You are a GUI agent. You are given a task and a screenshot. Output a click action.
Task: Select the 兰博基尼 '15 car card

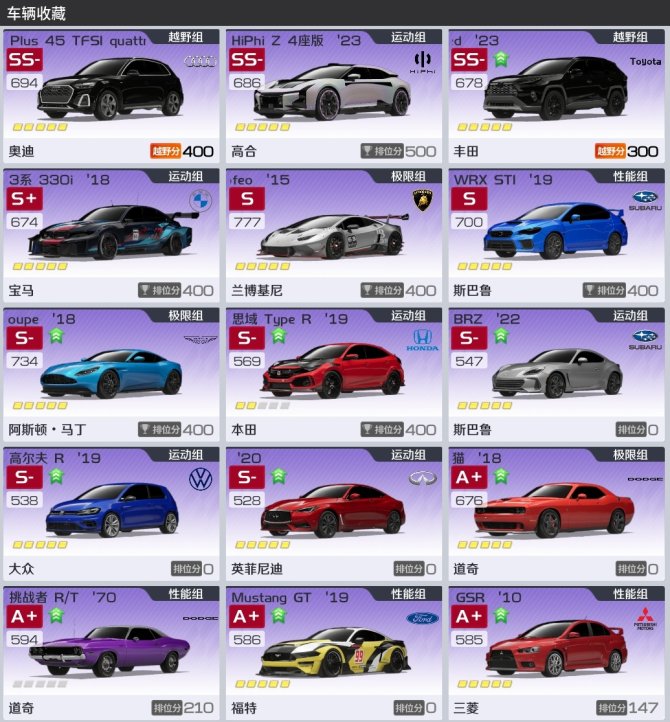click(334, 234)
